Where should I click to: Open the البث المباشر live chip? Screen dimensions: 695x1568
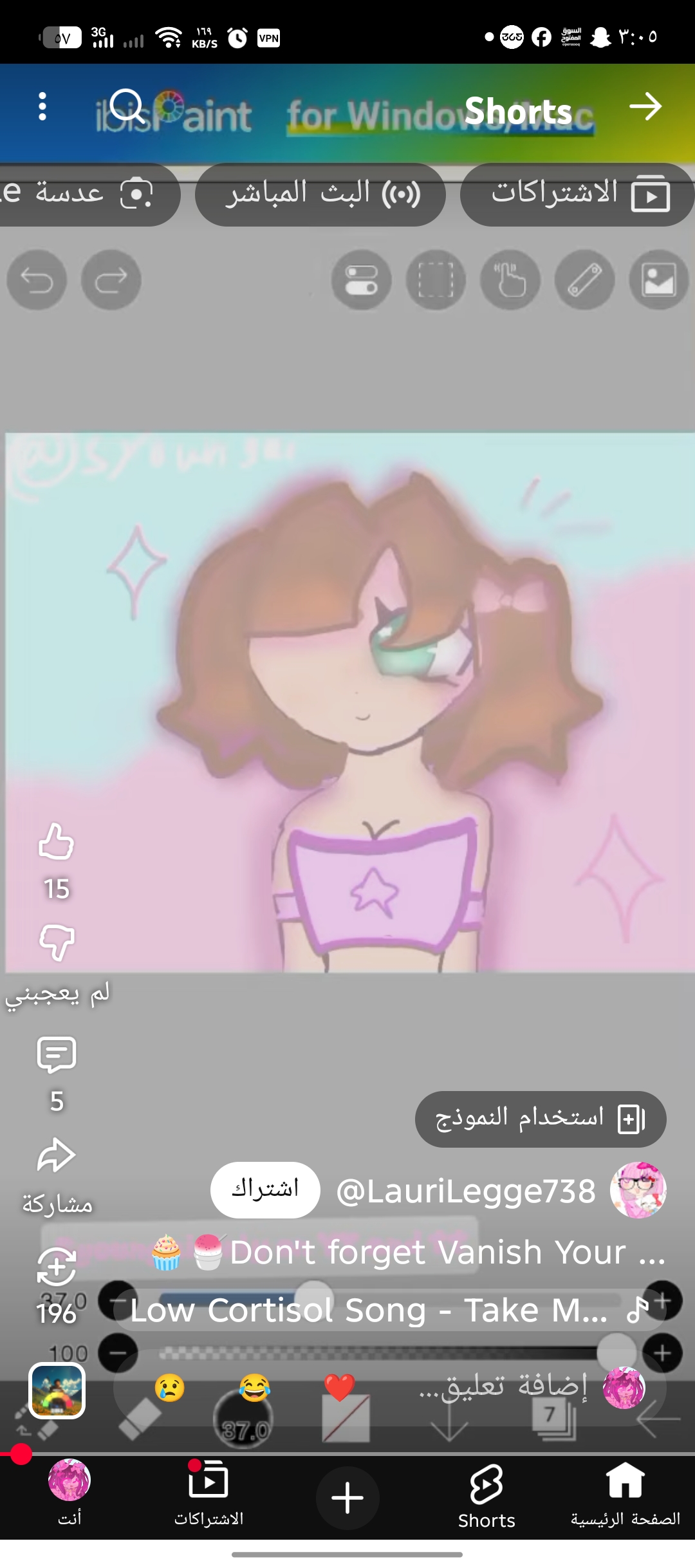point(320,194)
